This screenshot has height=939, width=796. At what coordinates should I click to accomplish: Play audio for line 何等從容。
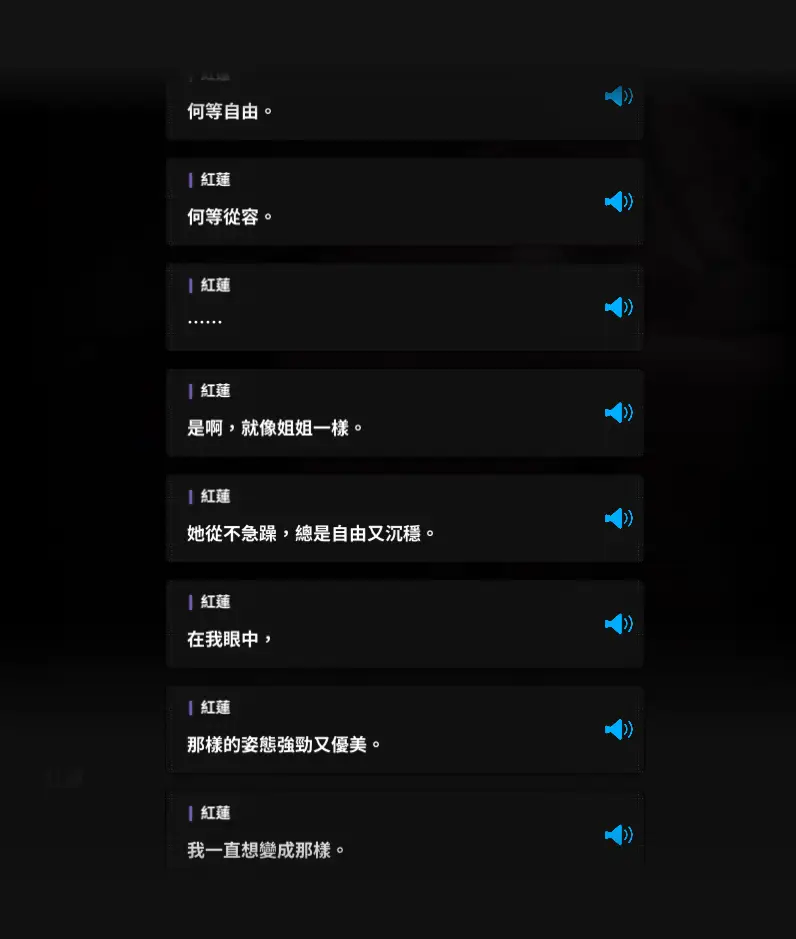[x=618, y=202]
